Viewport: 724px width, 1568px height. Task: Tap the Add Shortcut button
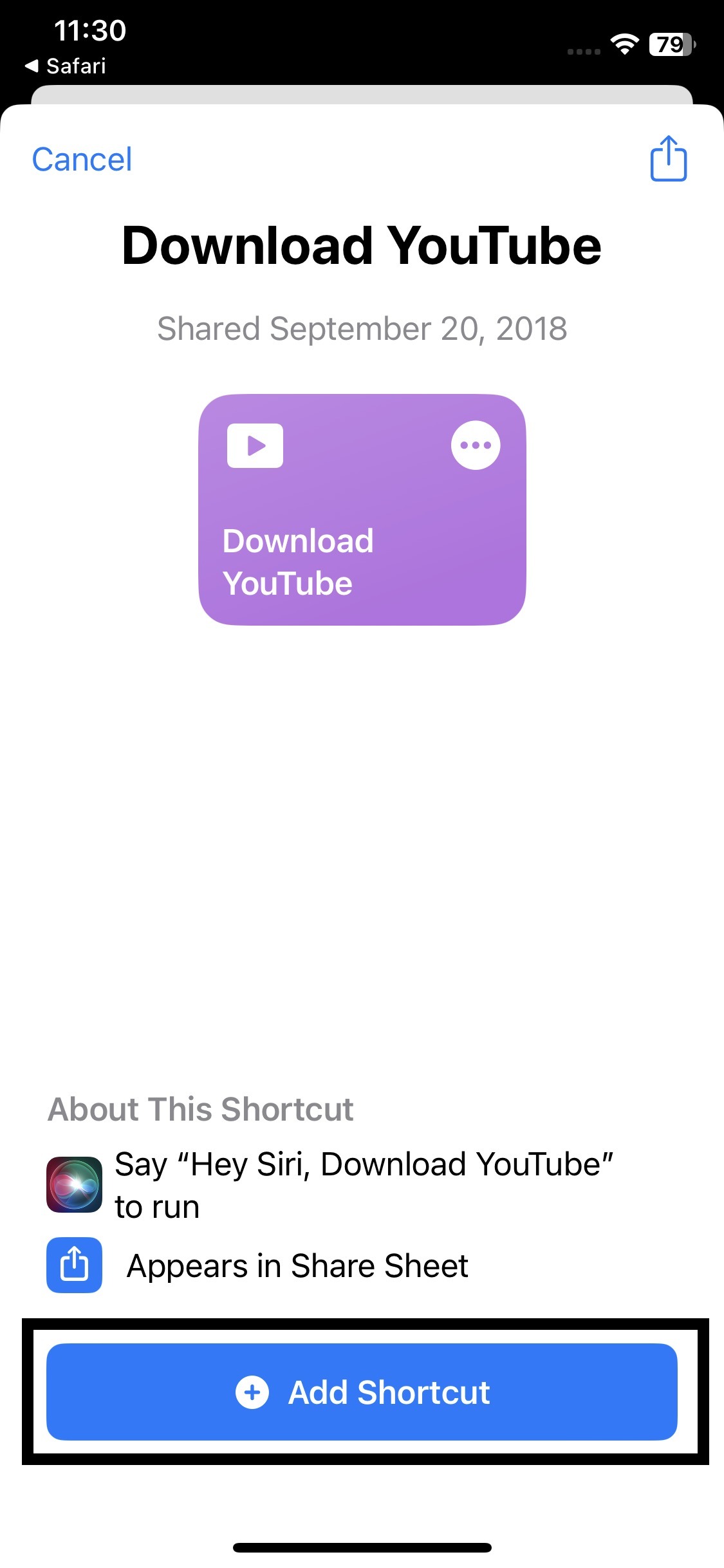point(362,1392)
